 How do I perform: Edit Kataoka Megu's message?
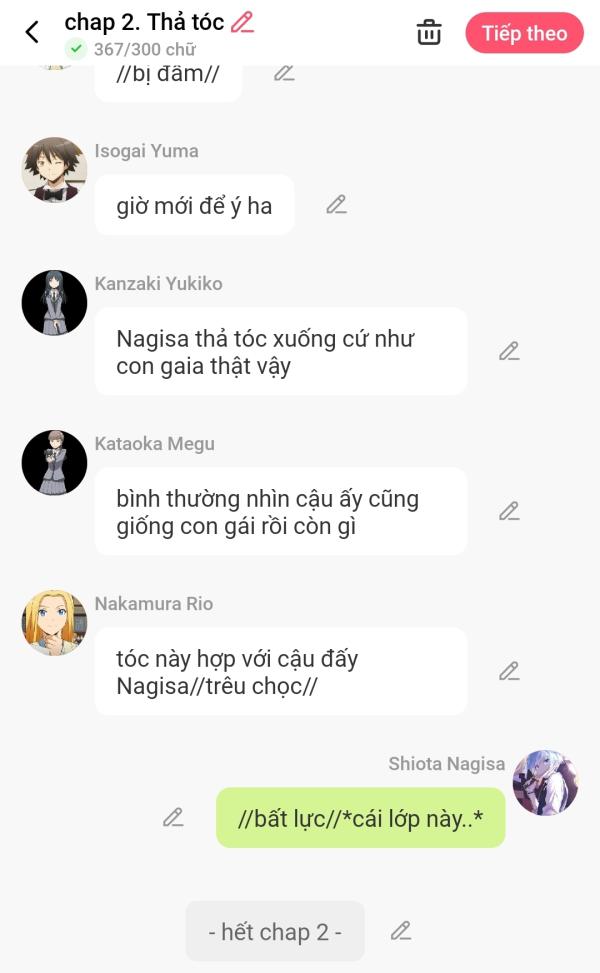click(509, 511)
